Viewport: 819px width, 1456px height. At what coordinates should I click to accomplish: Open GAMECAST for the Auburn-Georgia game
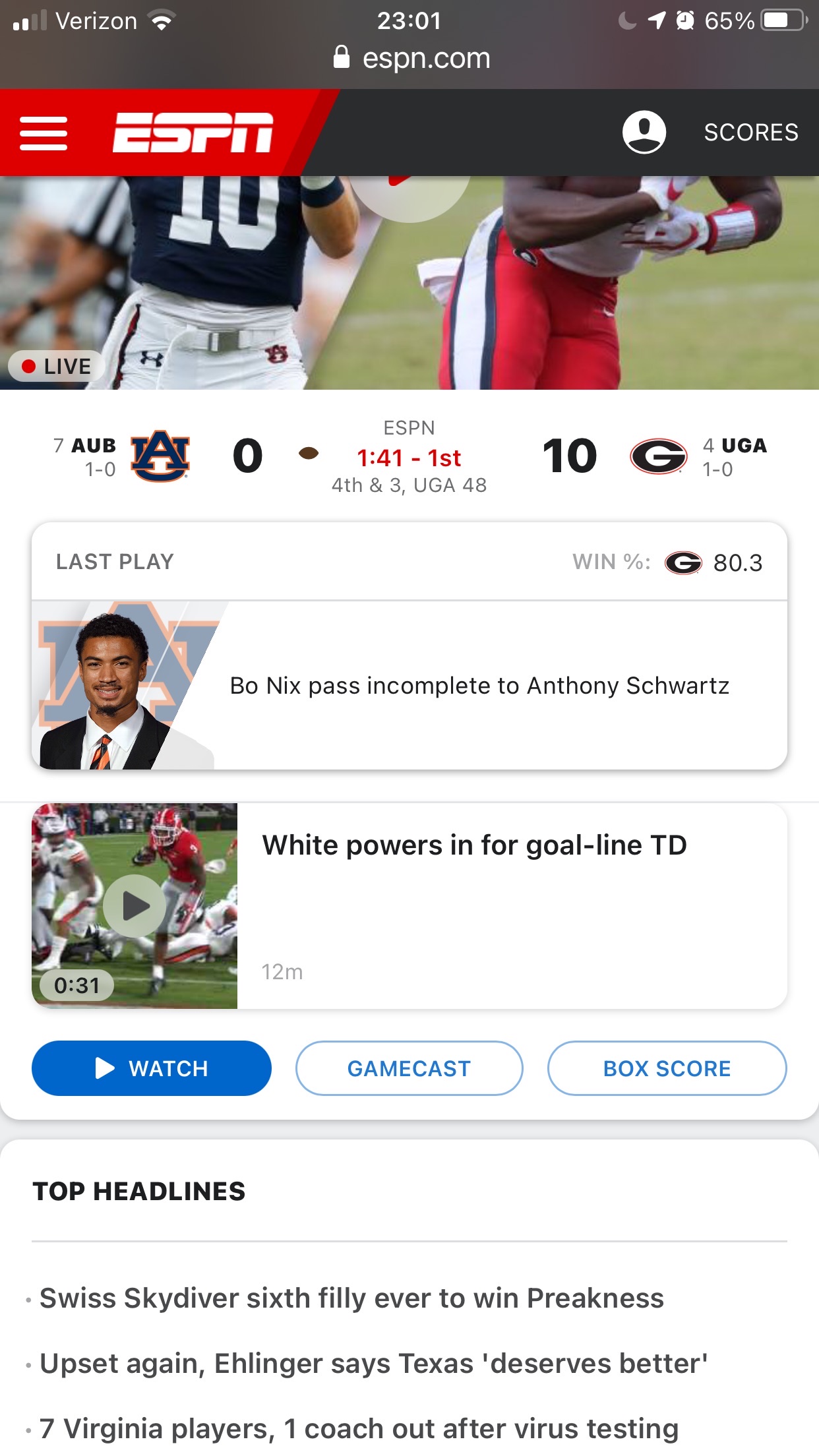409,1068
